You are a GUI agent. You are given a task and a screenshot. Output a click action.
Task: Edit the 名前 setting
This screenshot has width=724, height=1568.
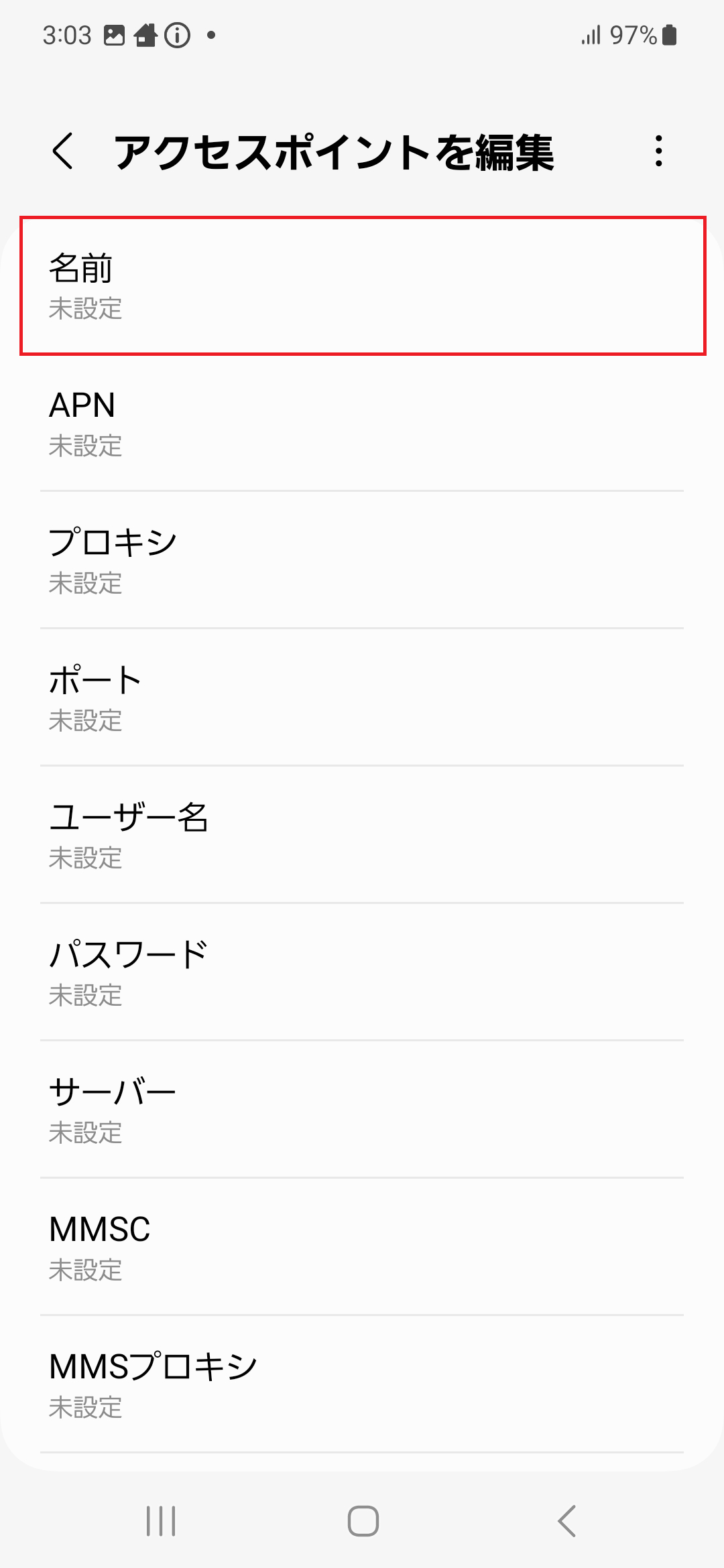coord(362,286)
